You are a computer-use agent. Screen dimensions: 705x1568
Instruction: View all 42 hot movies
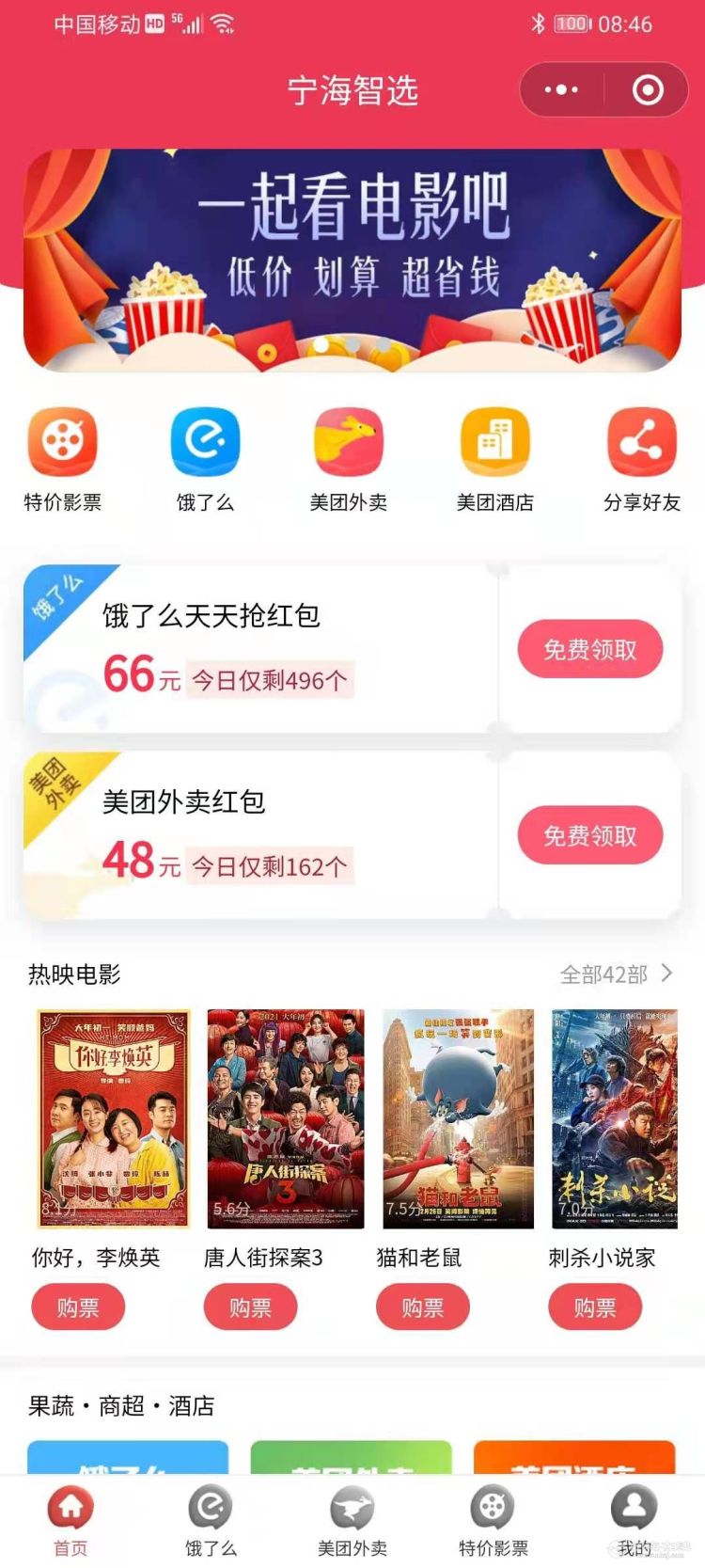(616, 974)
